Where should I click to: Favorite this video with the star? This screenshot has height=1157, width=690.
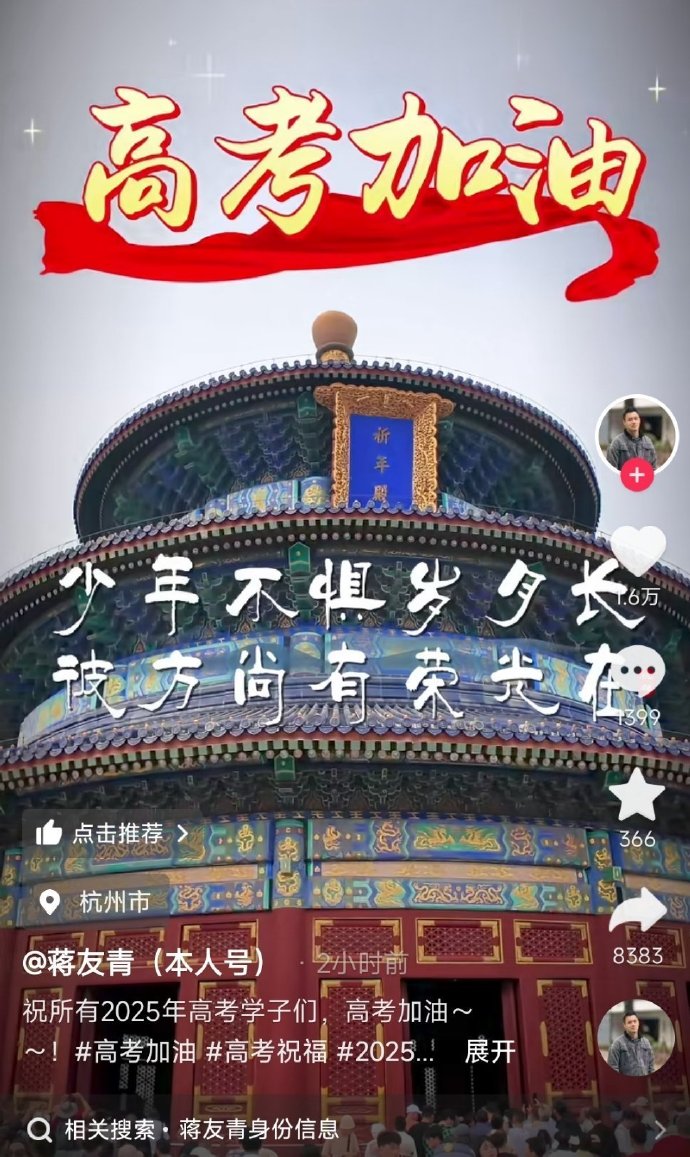[x=637, y=795]
